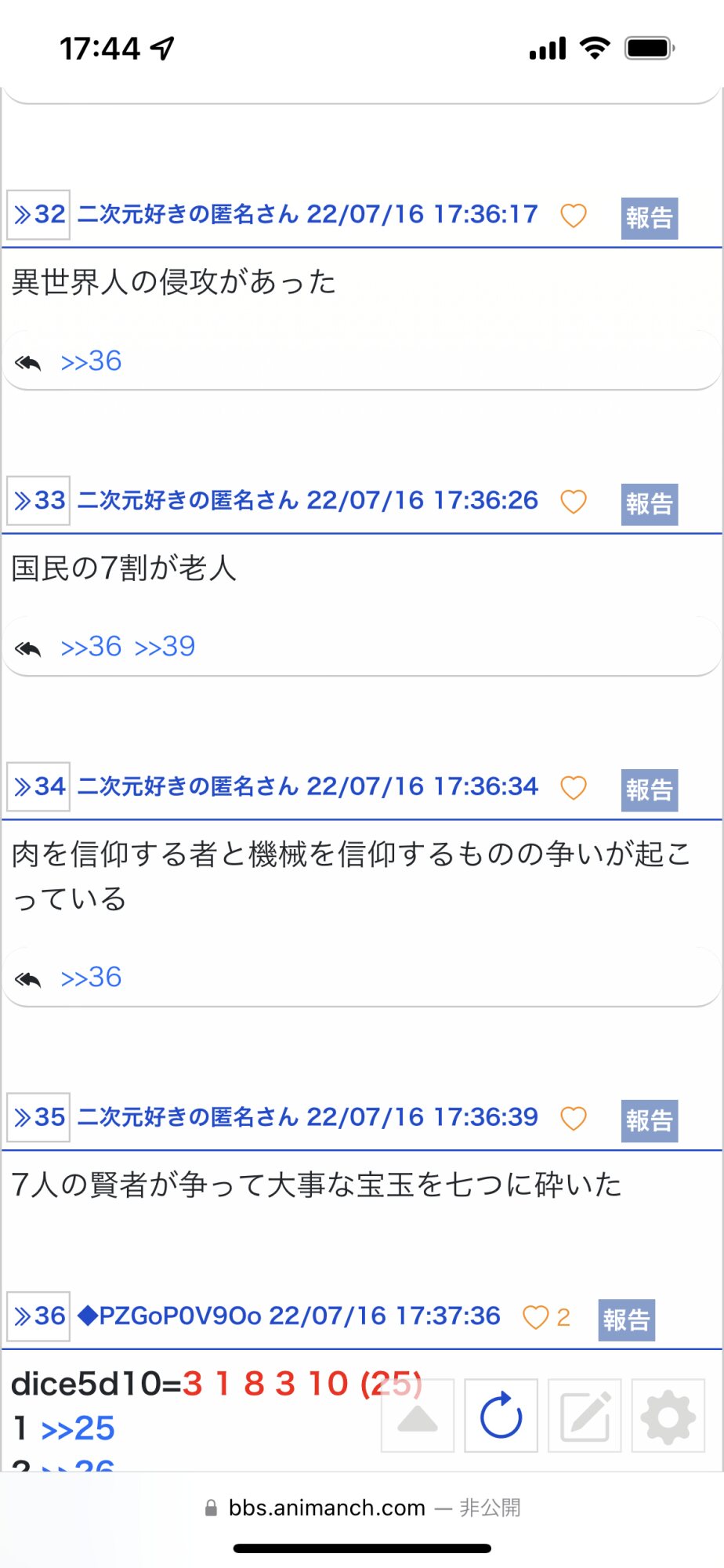Viewport: 724px width, 1568px height.
Task: Write a new post with pencil icon
Action: click(585, 1415)
